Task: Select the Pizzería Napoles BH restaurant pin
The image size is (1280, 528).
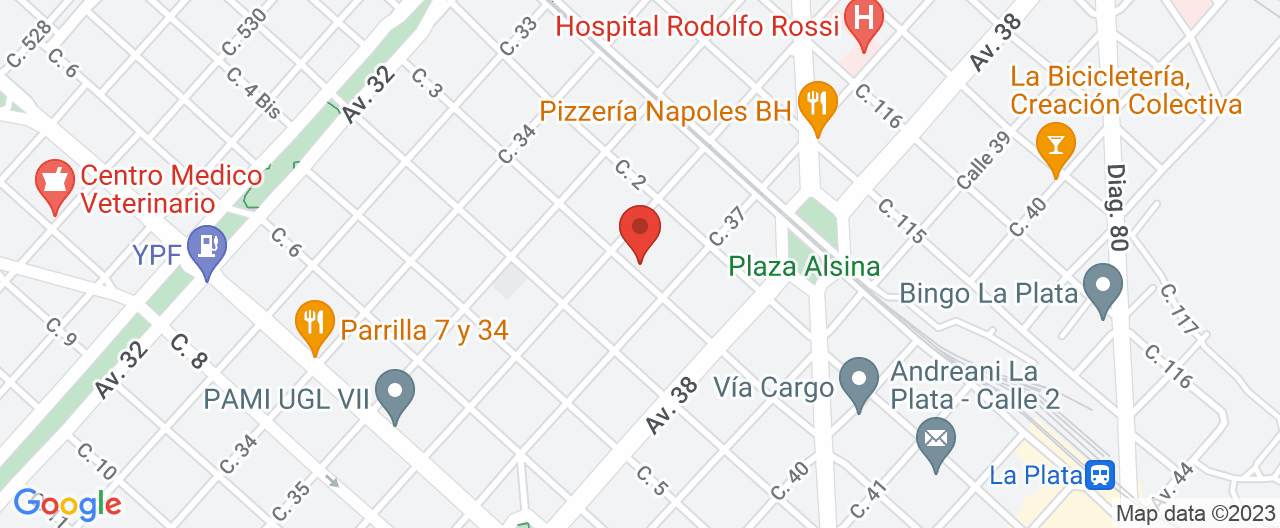Action: [x=818, y=105]
